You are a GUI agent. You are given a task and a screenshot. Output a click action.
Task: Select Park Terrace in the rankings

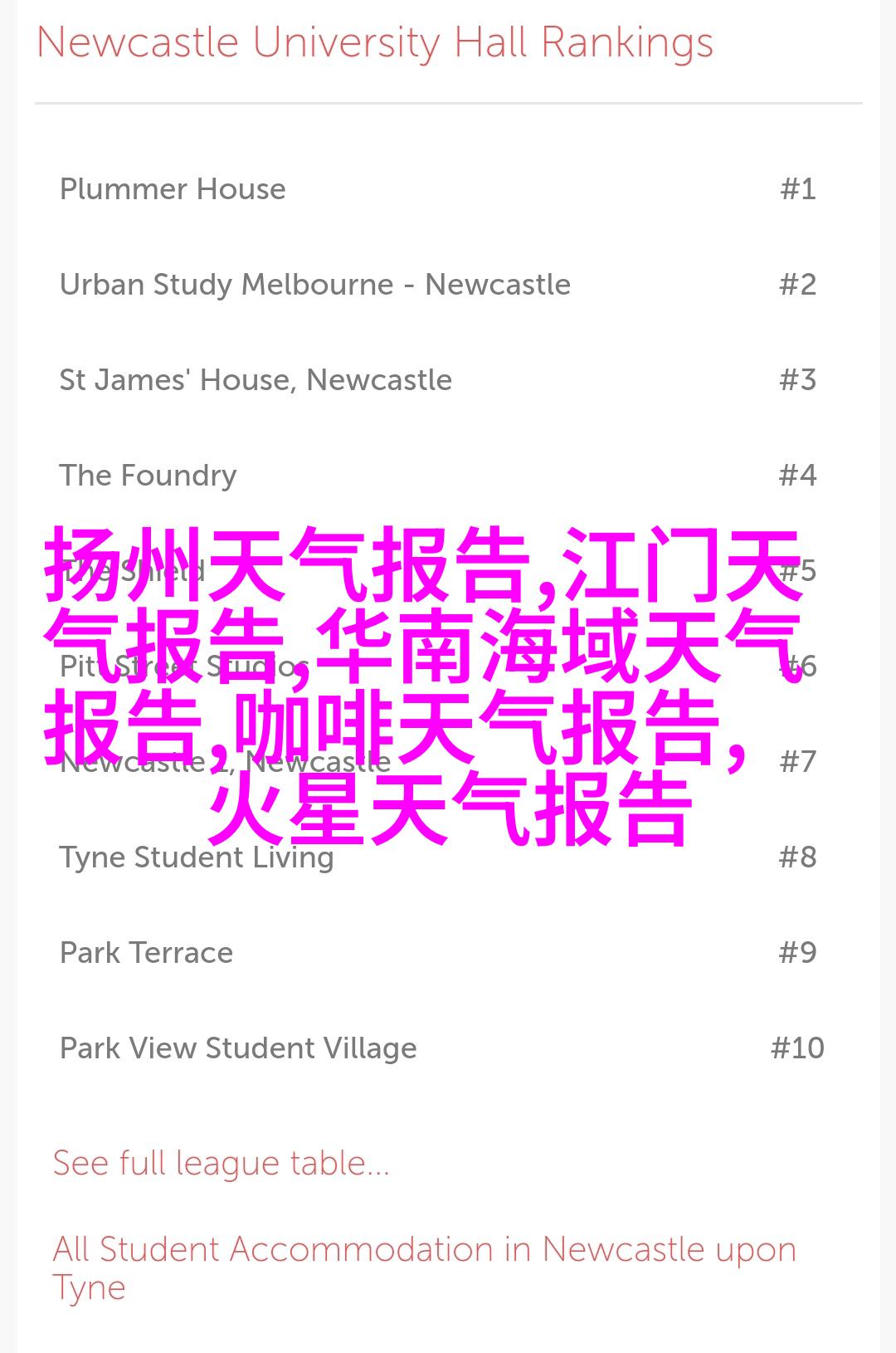click(x=146, y=953)
